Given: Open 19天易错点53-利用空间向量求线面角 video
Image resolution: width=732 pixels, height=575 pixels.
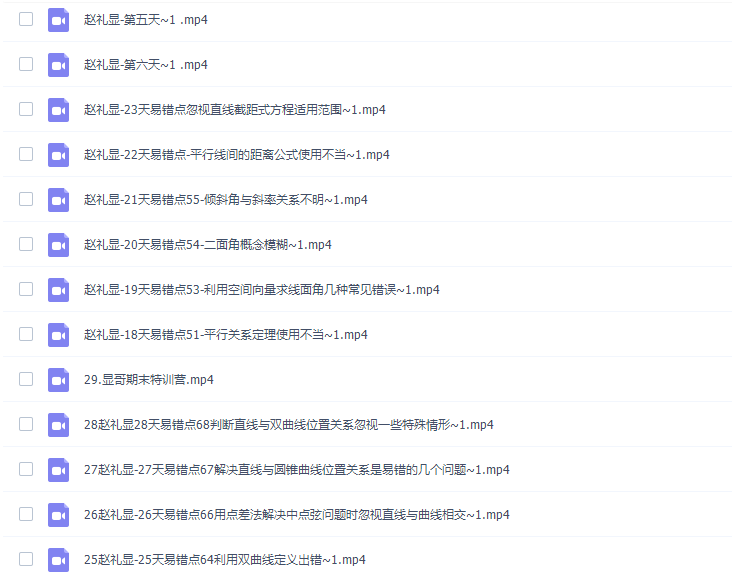Looking at the screenshot, I should pos(261,290).
